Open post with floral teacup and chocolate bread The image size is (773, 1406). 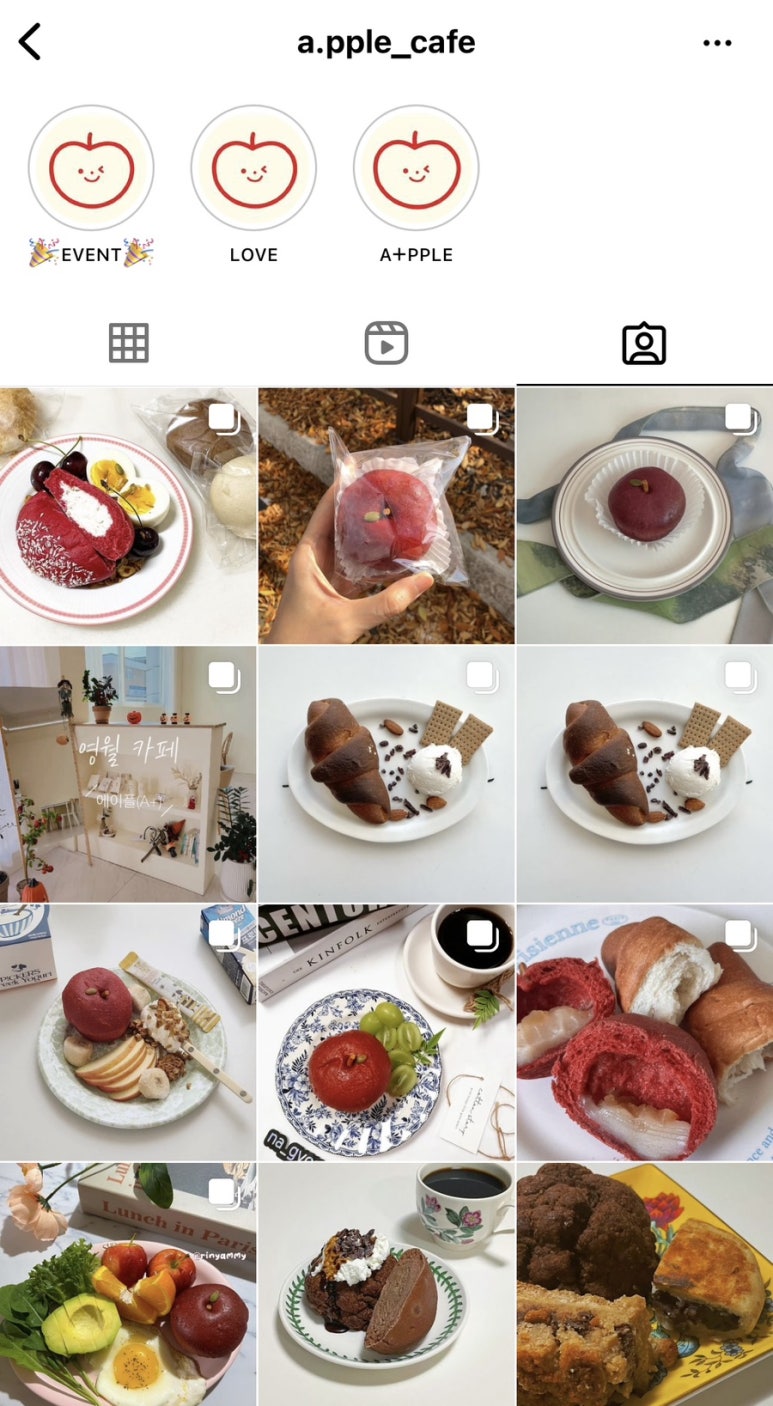point(386,1285)
